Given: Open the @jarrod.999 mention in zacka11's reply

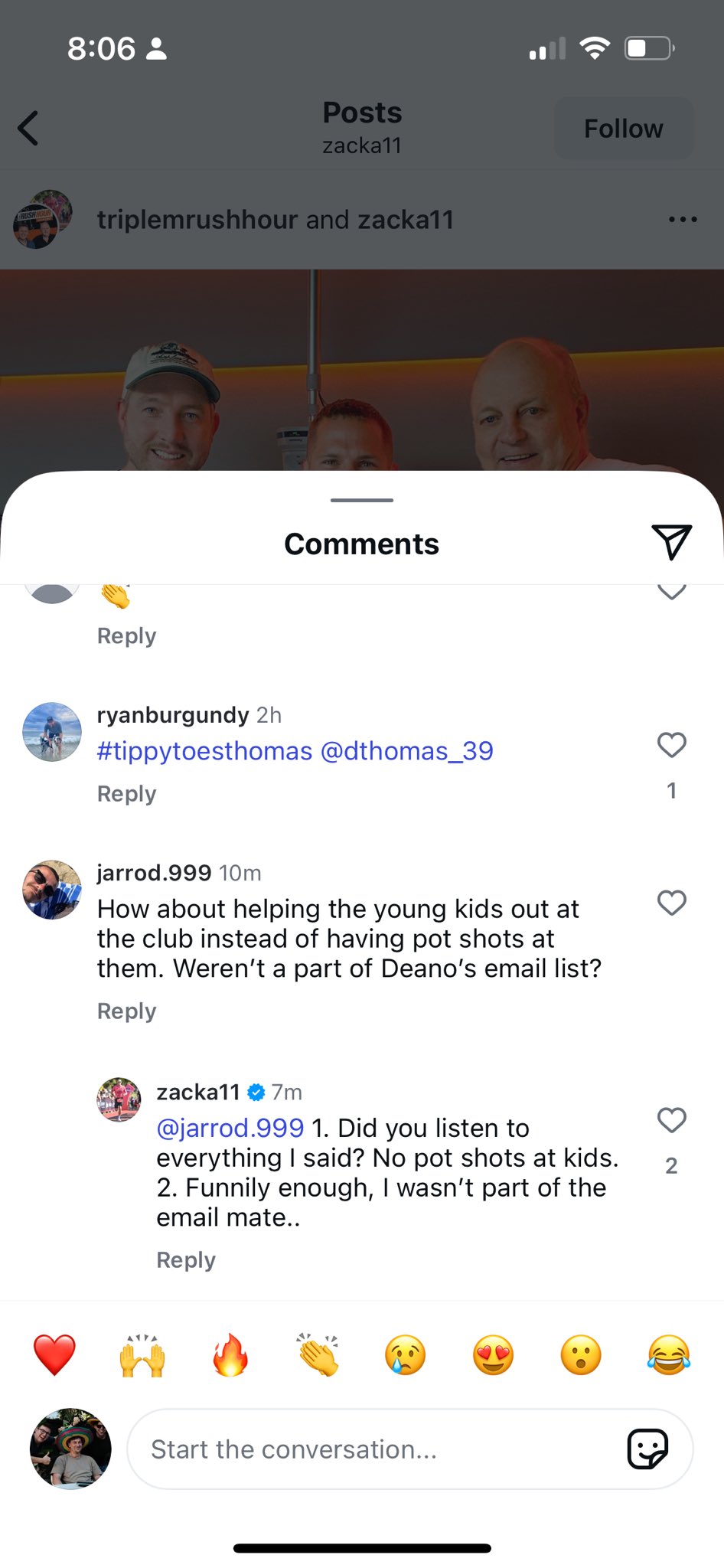Looking at the screenshot, I should (230, 1129).
